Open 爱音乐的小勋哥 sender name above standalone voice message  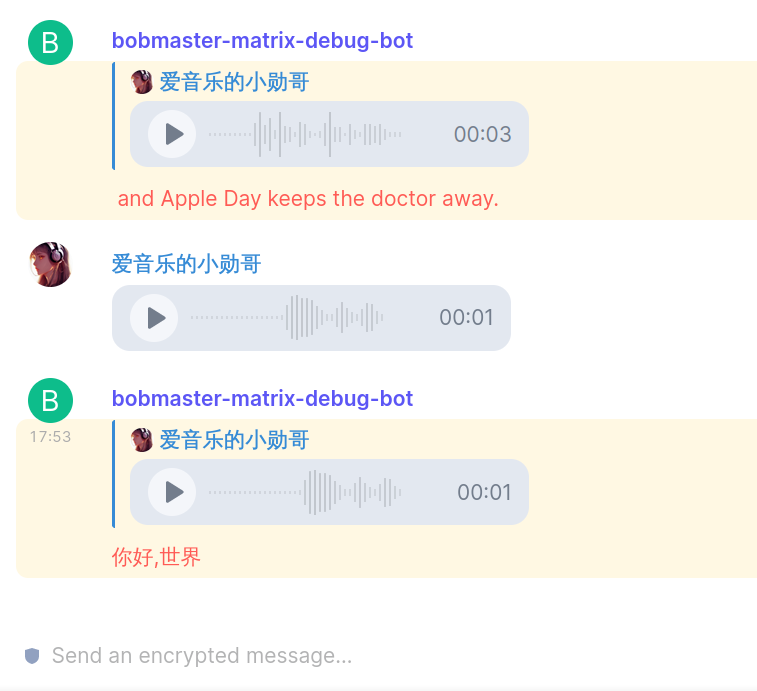(x=186, y=264)
